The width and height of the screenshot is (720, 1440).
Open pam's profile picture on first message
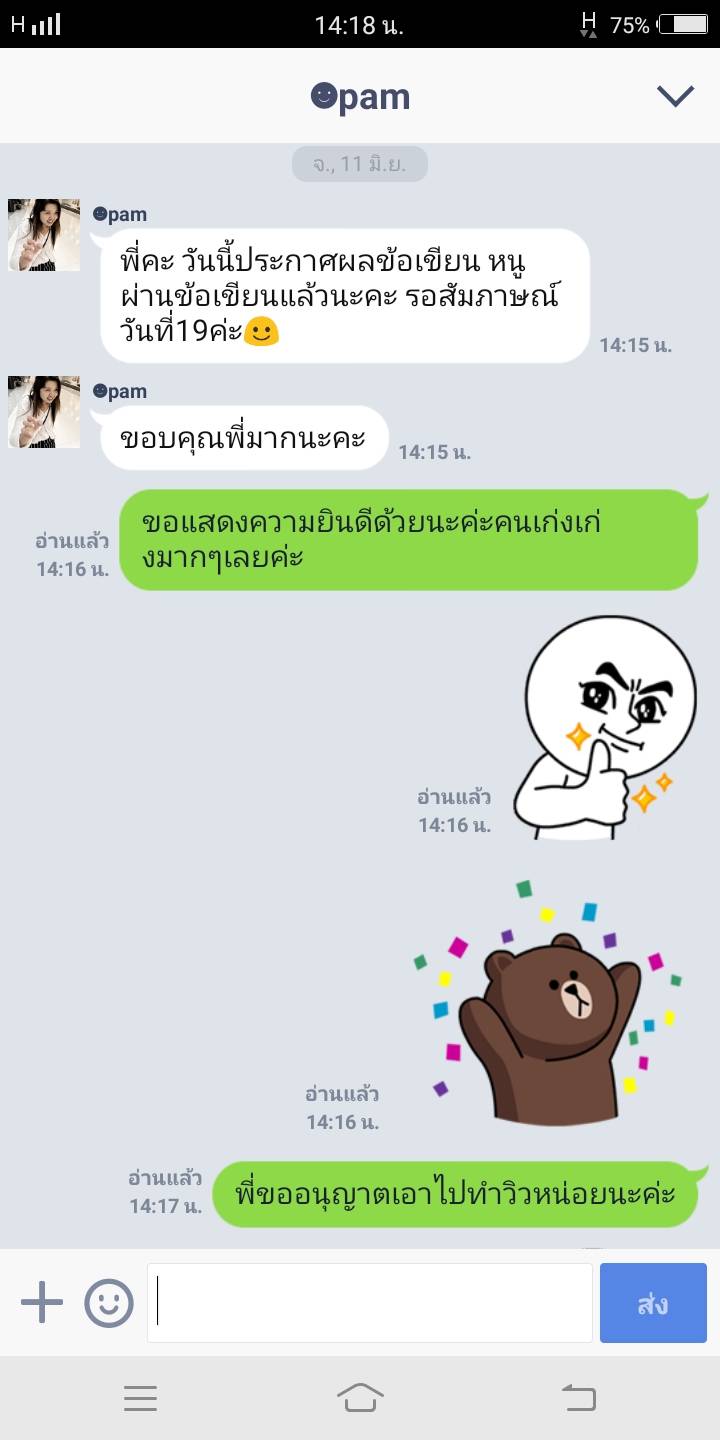coord(44,235)
